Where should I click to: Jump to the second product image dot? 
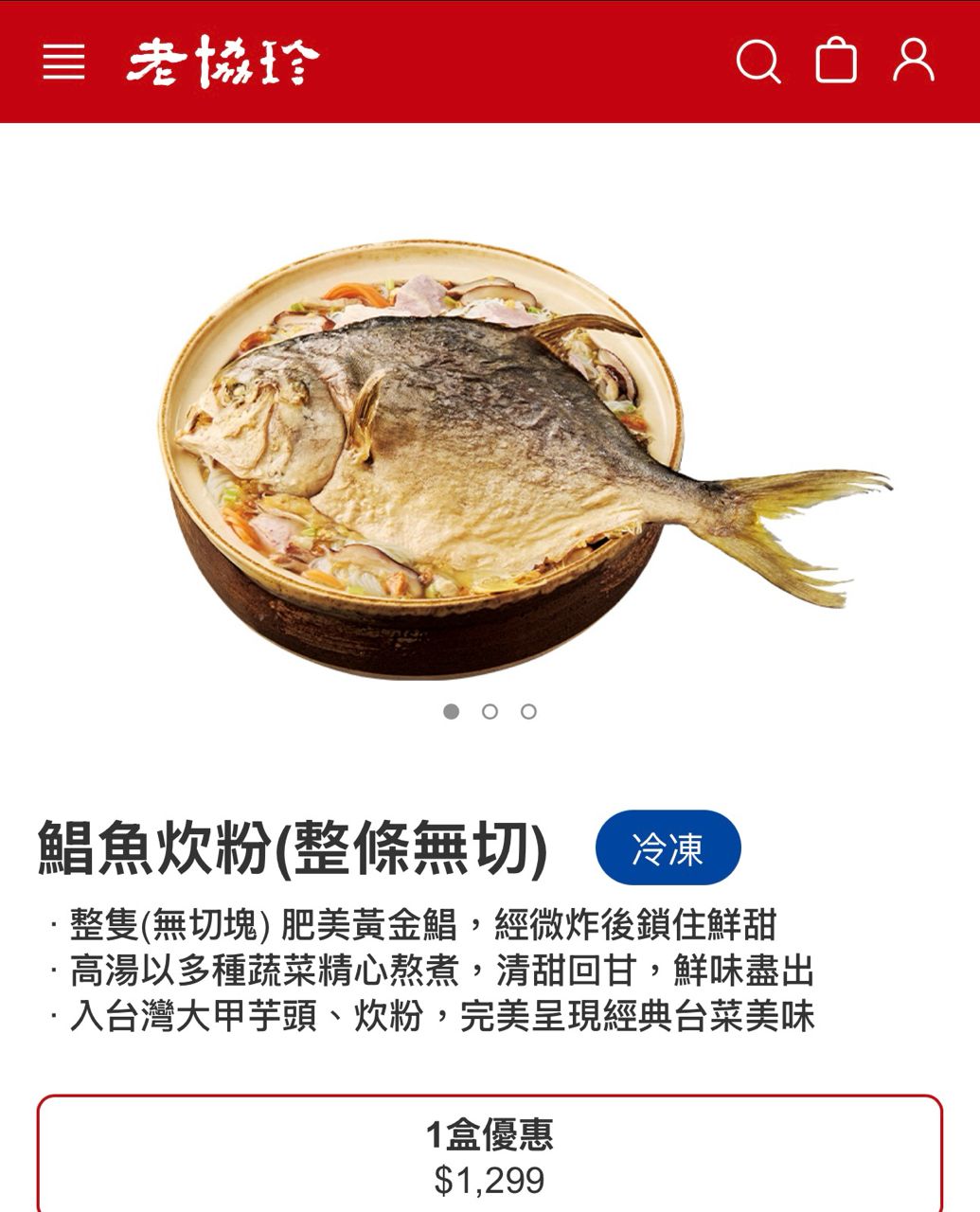tap(490, 711)
